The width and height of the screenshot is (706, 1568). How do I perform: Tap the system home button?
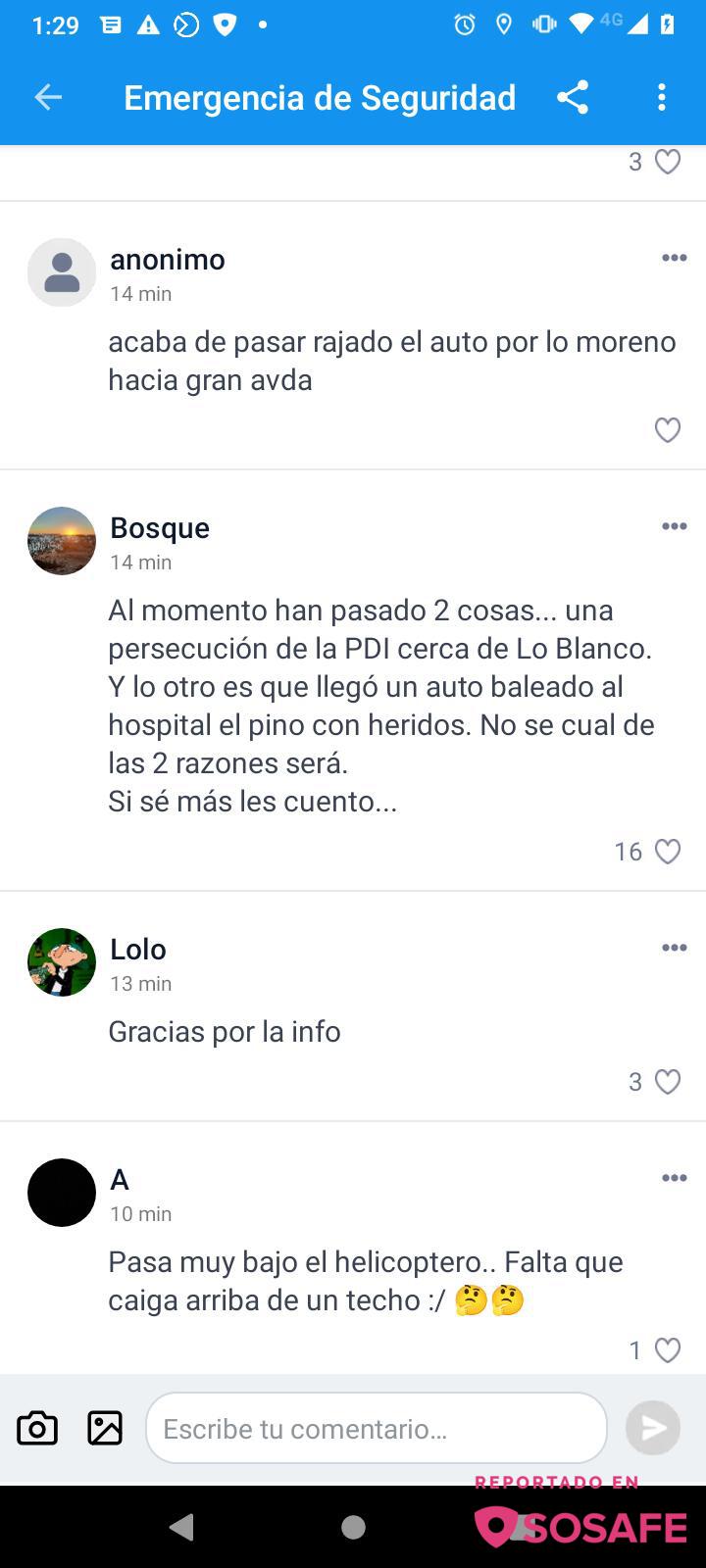[353, 1527]
